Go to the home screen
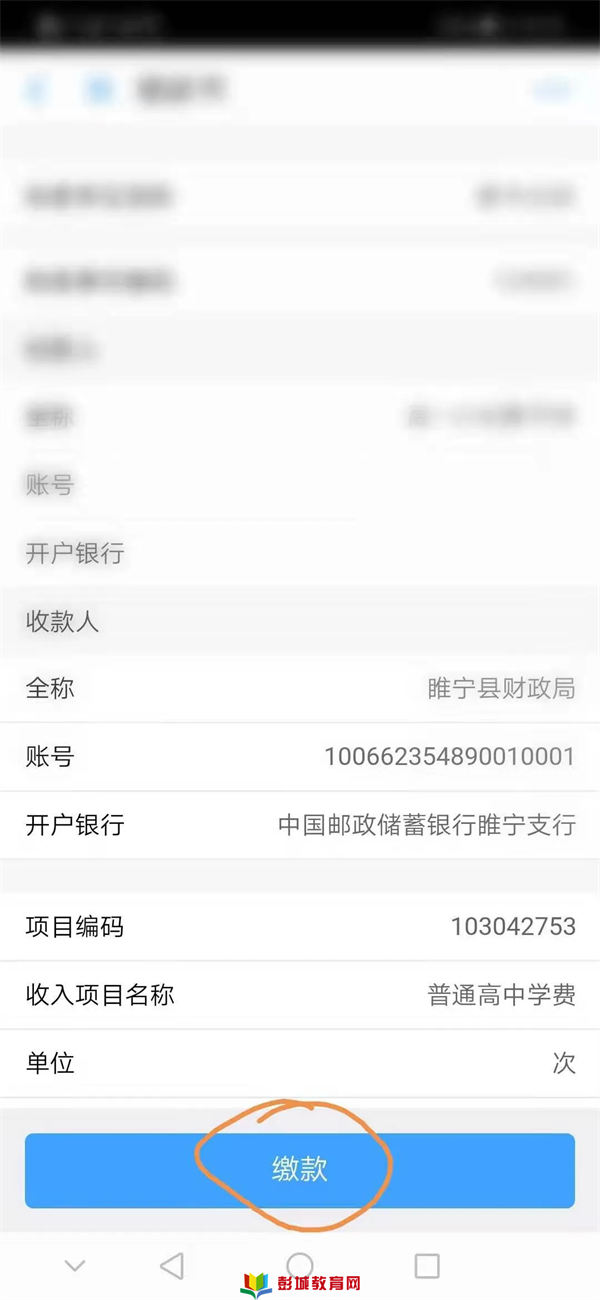The width and height of the screenshot is (600, 1300). [300, 1264]
